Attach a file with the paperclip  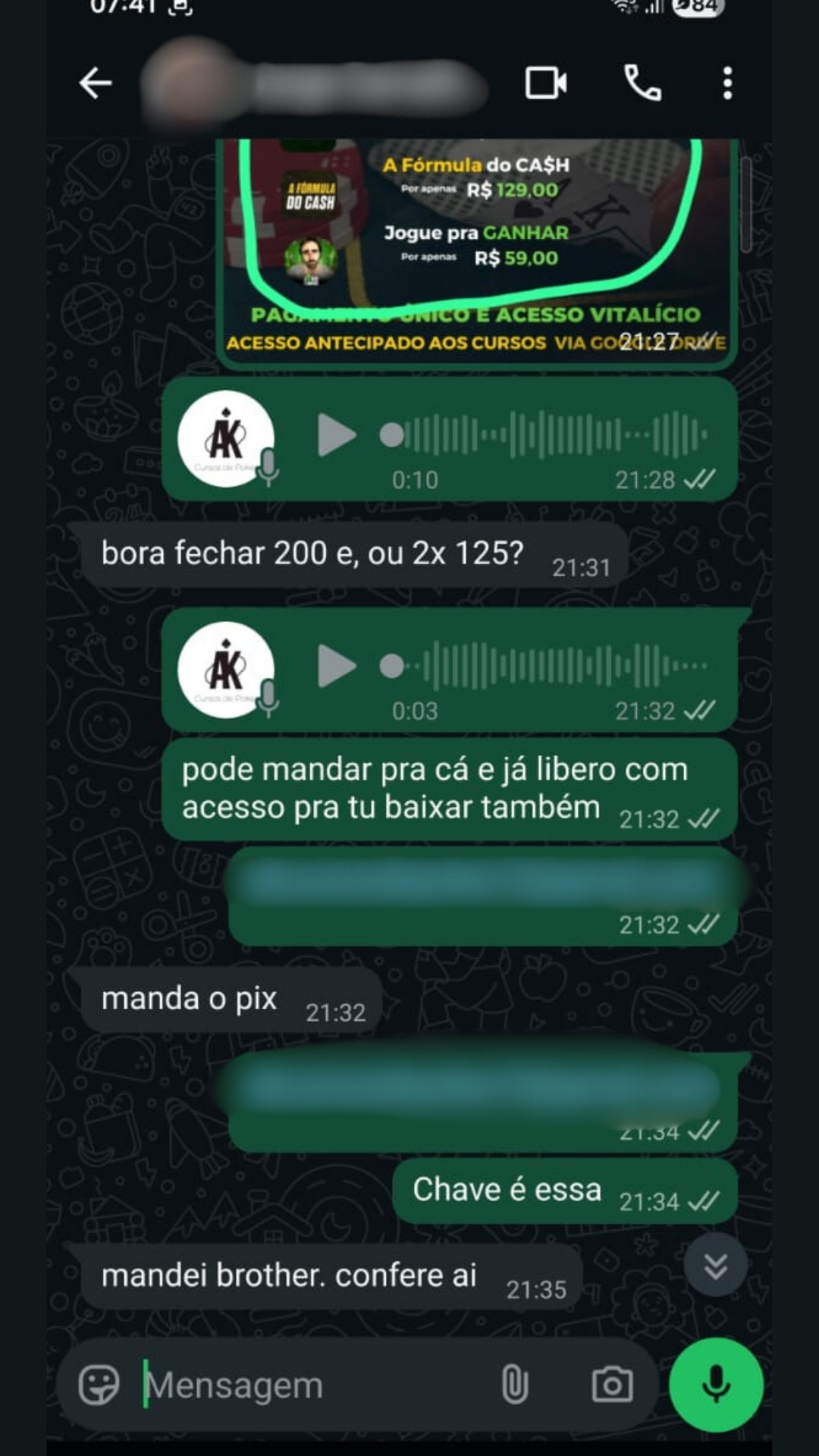[517, 1385]
